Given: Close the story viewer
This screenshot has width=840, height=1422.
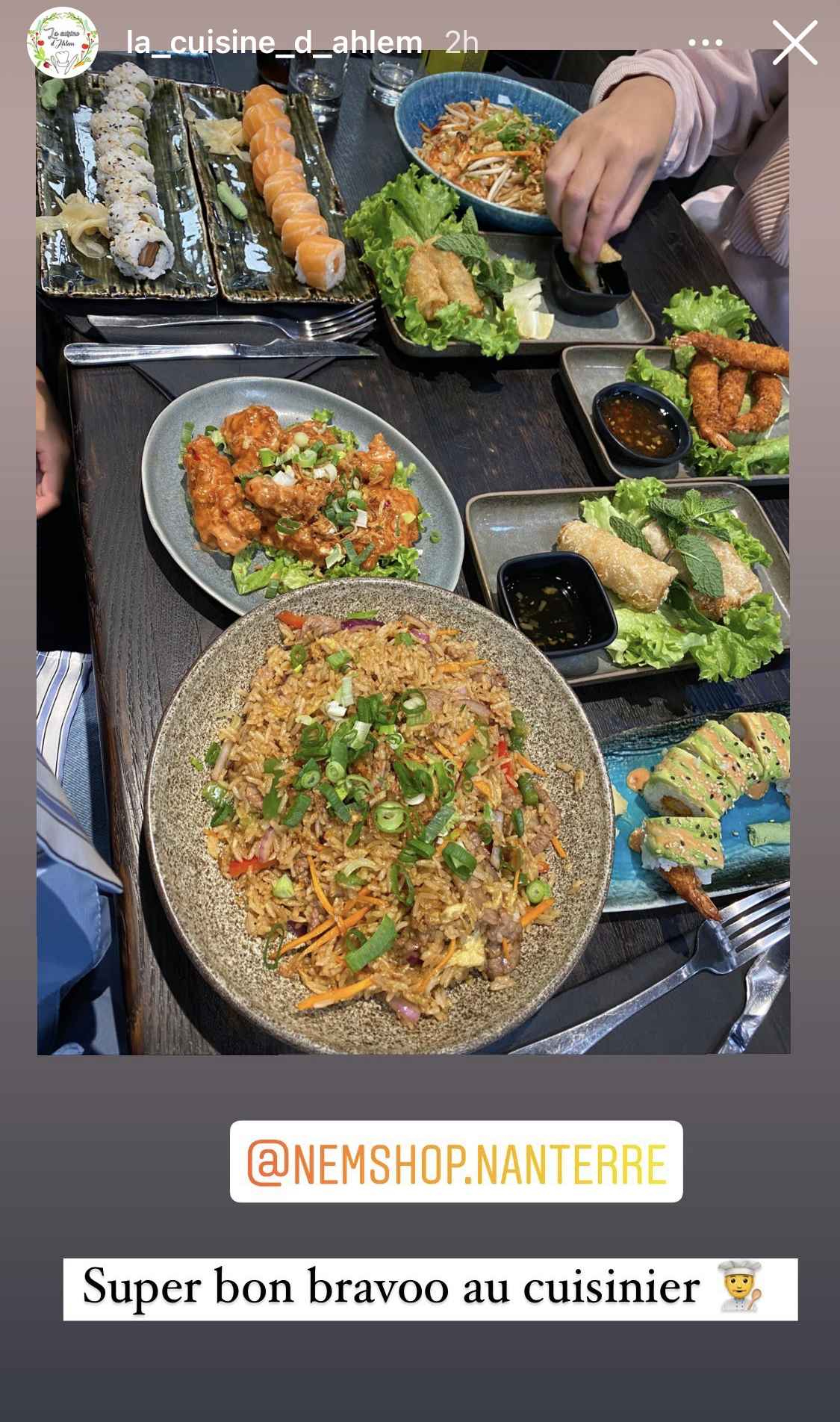Looking at the screenshot, I should pos(794,43).
